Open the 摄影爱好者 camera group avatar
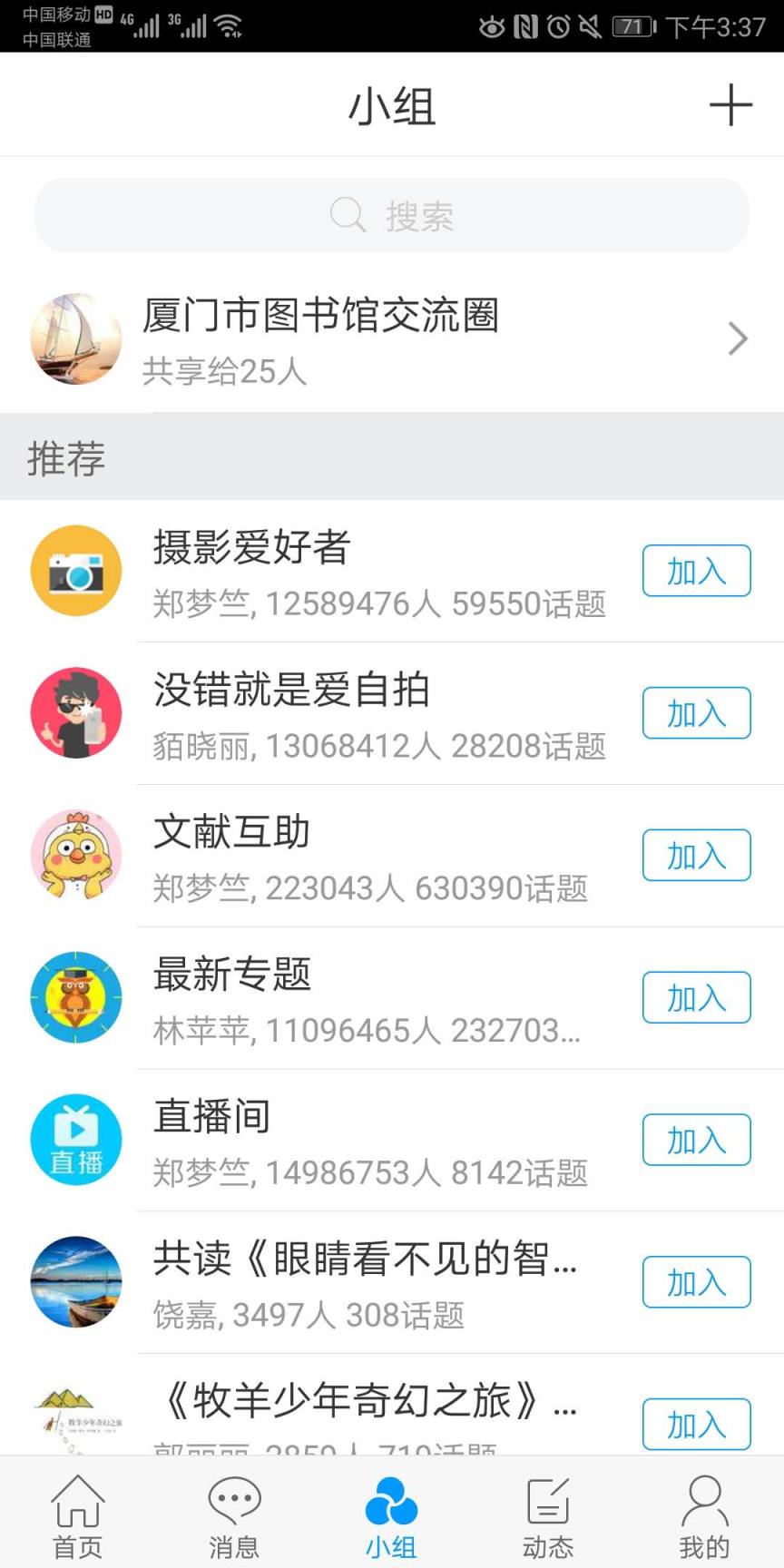The image size is (784, 1568). point(76,571)
